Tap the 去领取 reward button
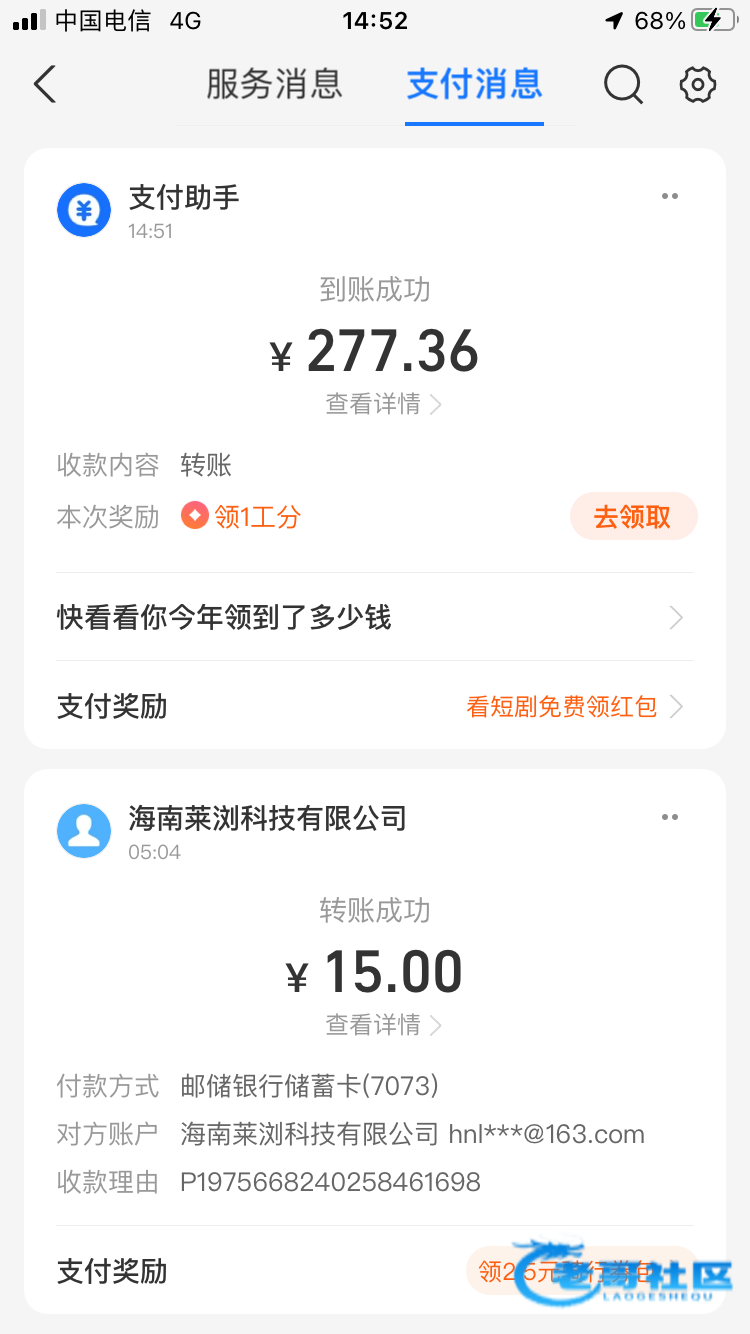The image size is (750, 1334). point(633,517)
